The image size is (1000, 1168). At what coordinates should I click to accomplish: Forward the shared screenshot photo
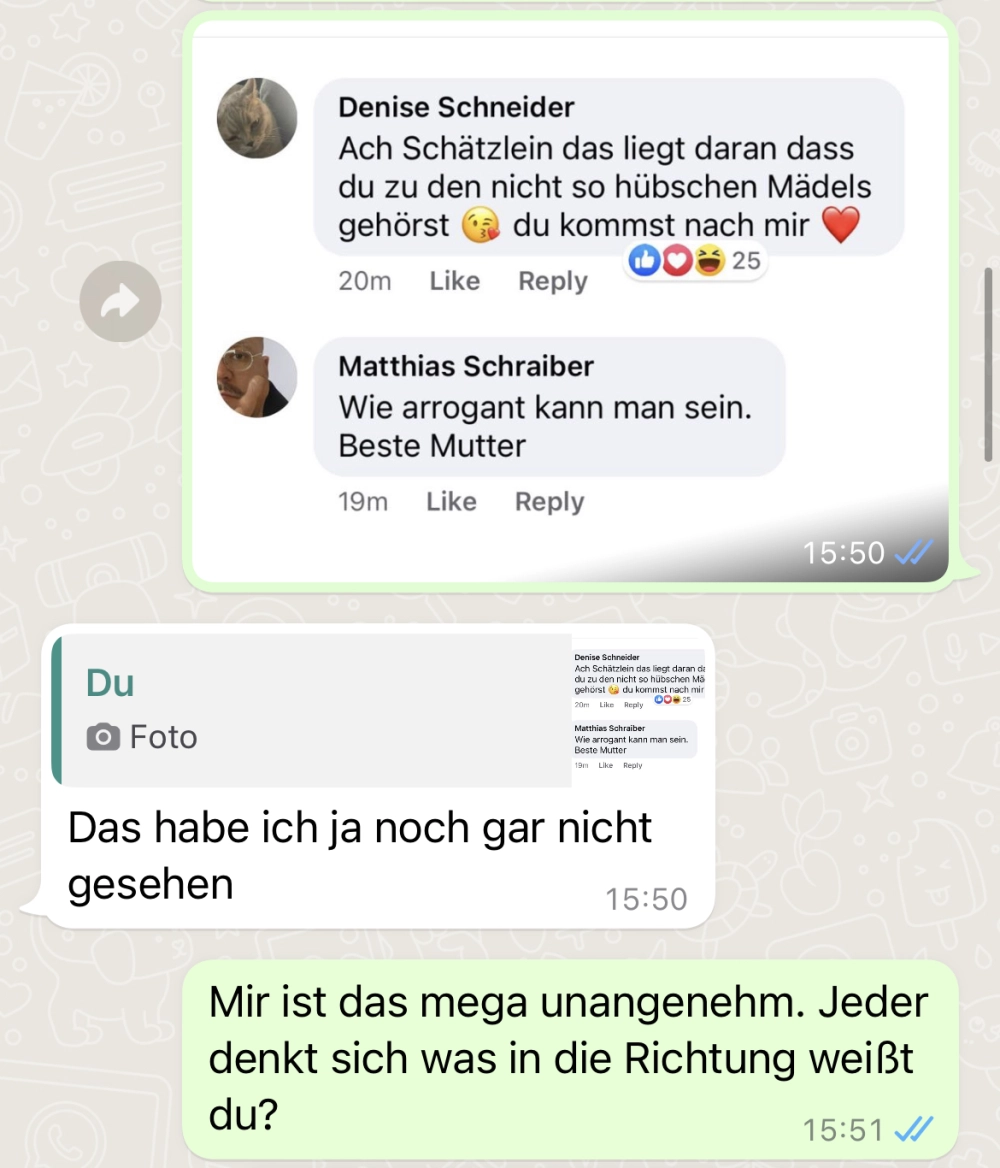point(120,301)
